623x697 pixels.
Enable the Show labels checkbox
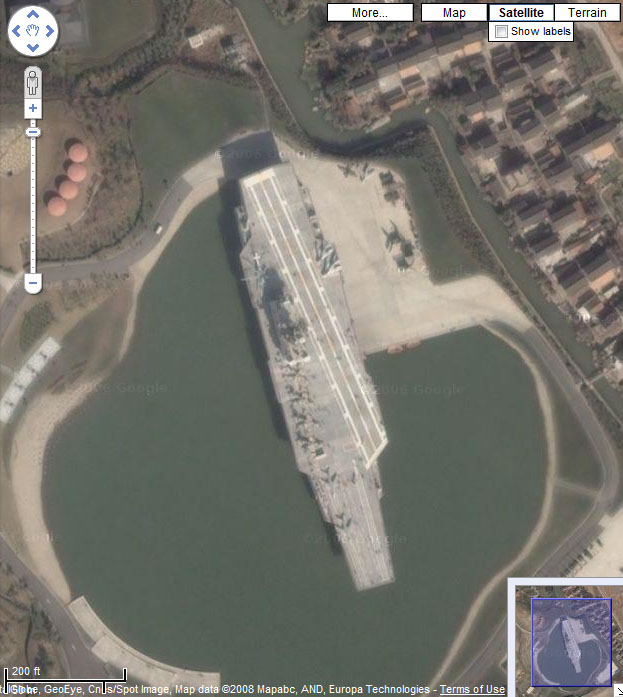click(501, 32)
